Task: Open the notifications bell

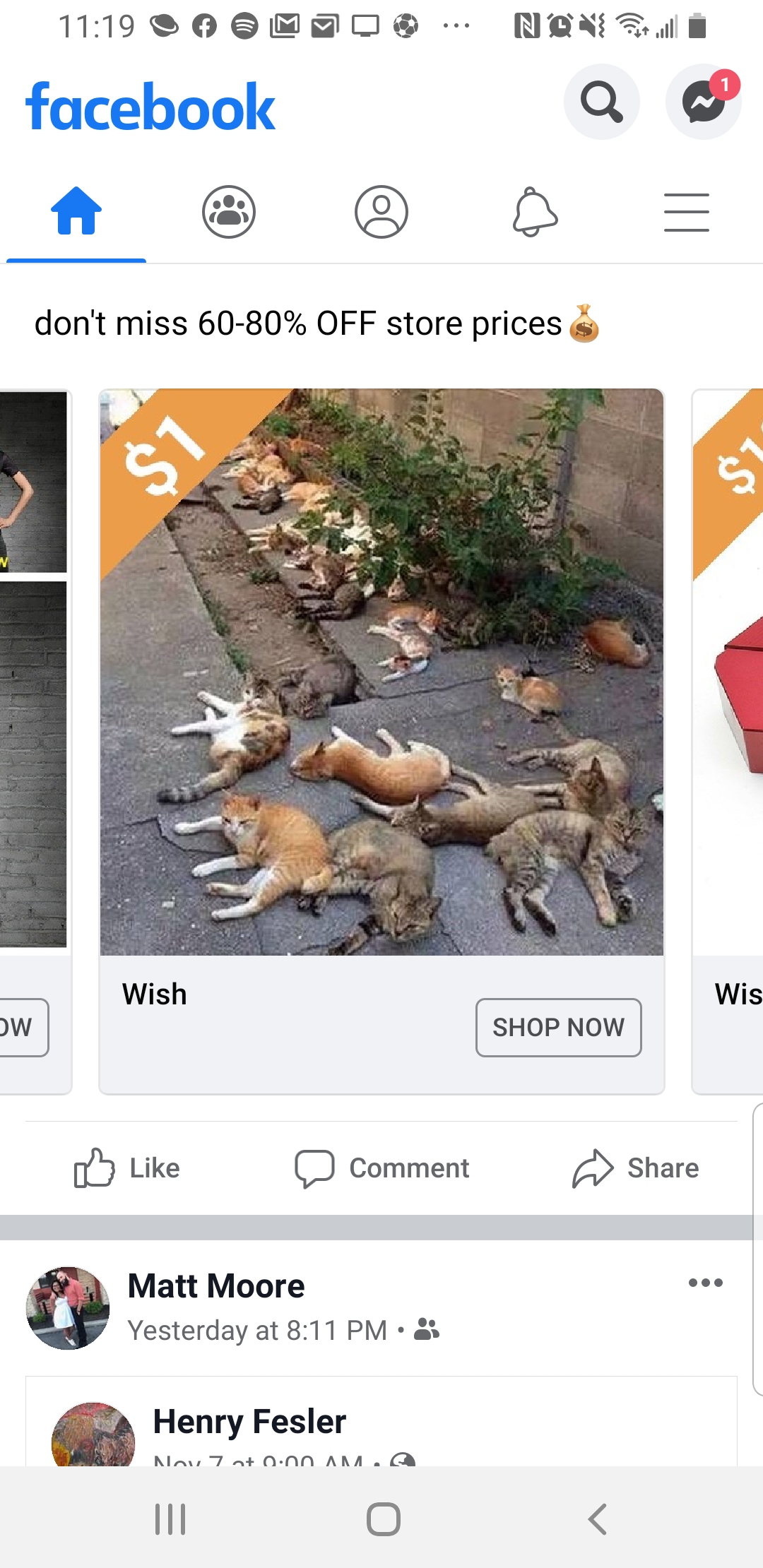Action: pyautogui.click(x=534, y=212)
